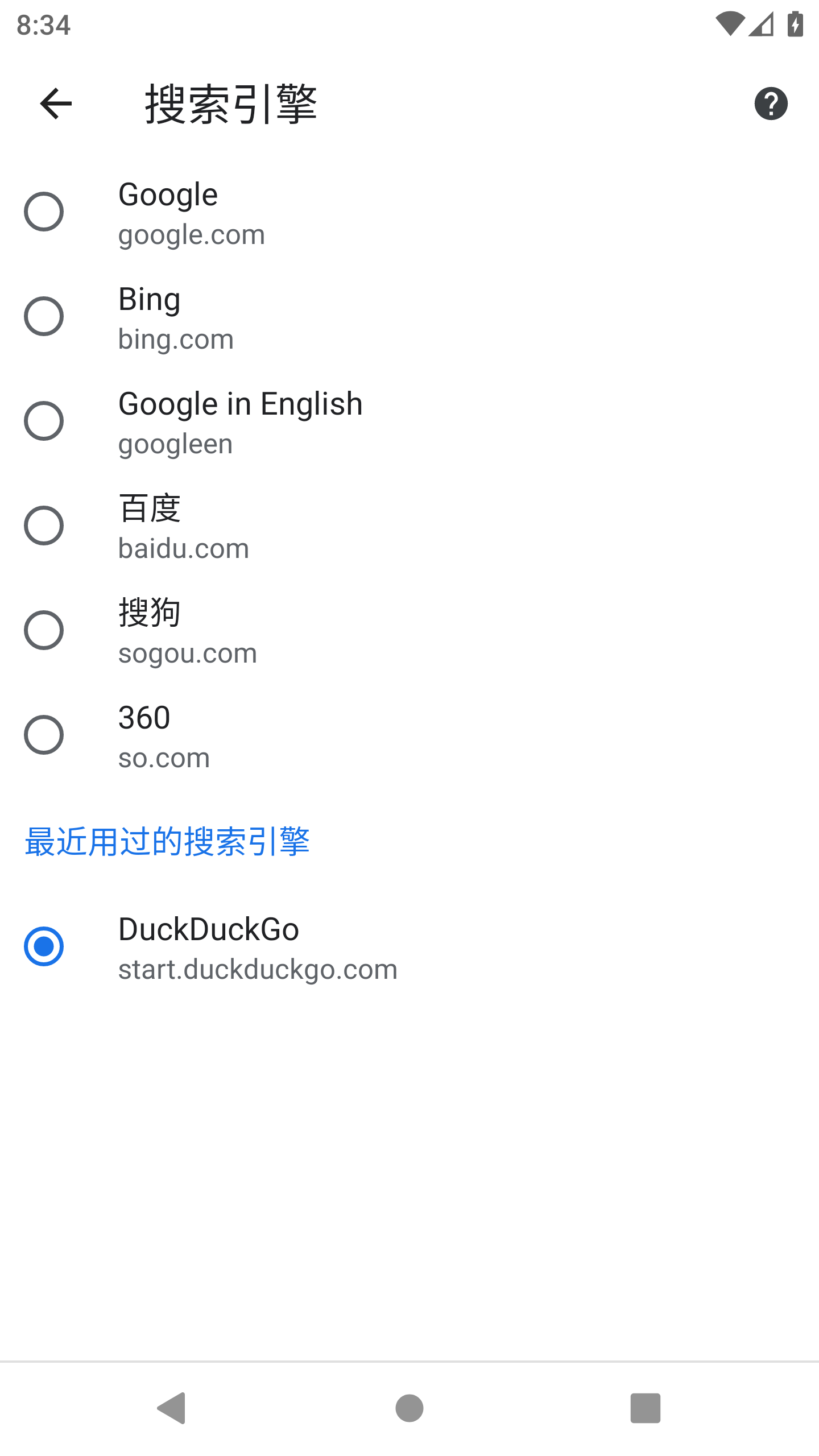
Task: Tap the Android back navigation triangle
Action: (x=171, y=1409)
